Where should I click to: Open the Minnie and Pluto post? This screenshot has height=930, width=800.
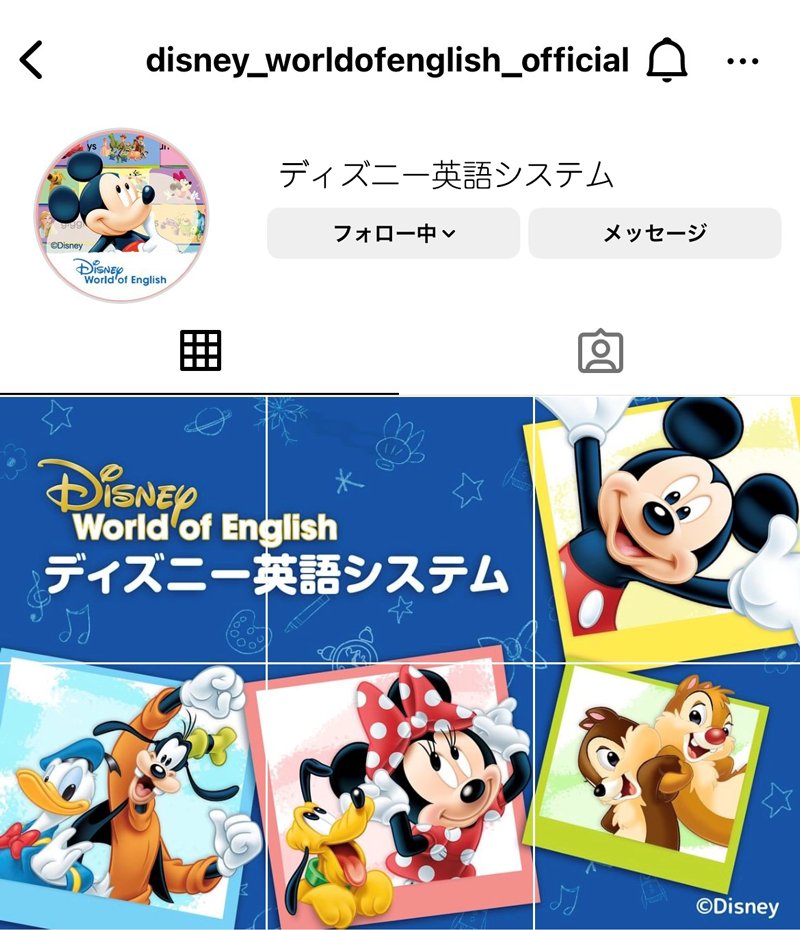[400, 790]
